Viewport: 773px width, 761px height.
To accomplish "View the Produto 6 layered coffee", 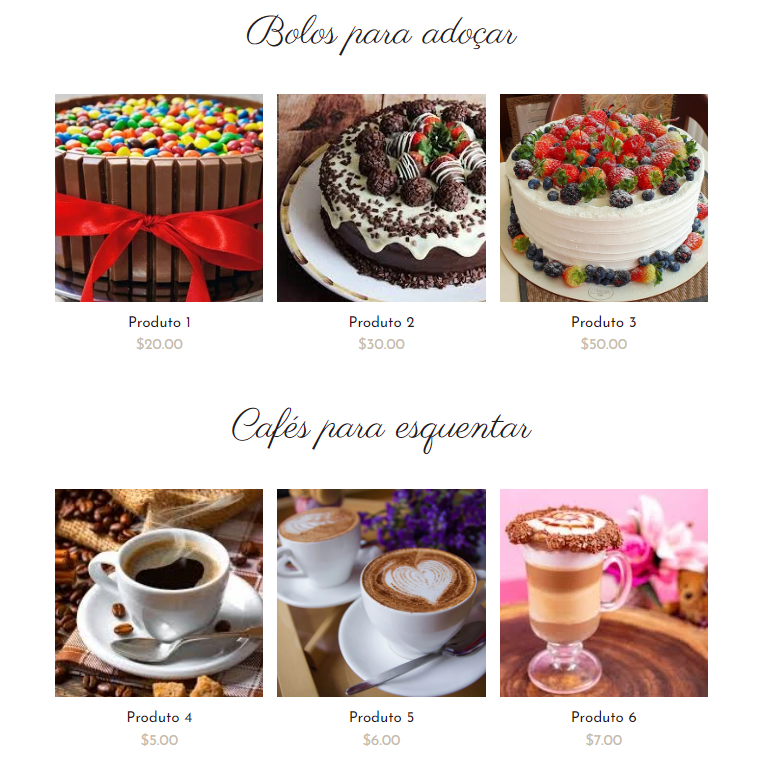I will (x=603, y=593).
